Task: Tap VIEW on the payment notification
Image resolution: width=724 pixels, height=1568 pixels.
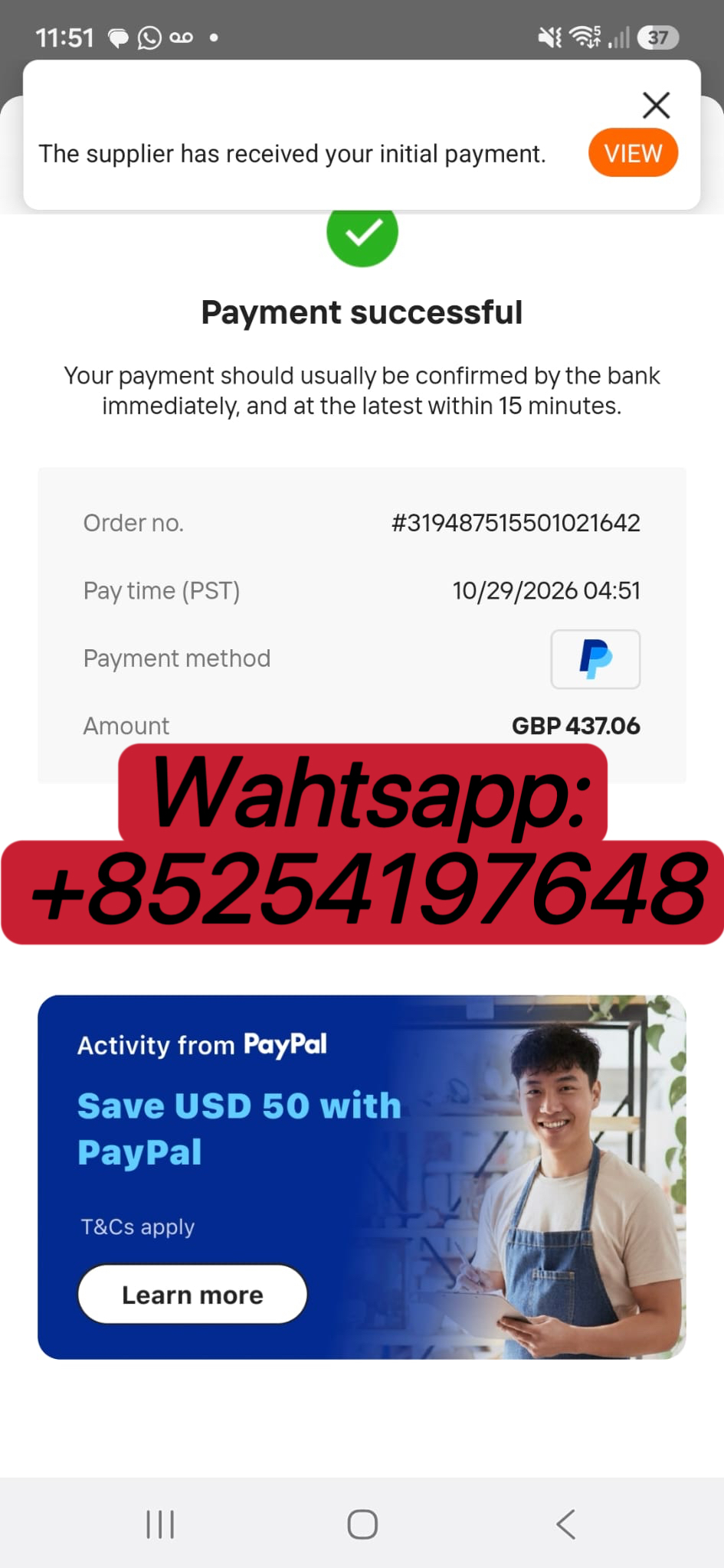Action: click(633, 153)
